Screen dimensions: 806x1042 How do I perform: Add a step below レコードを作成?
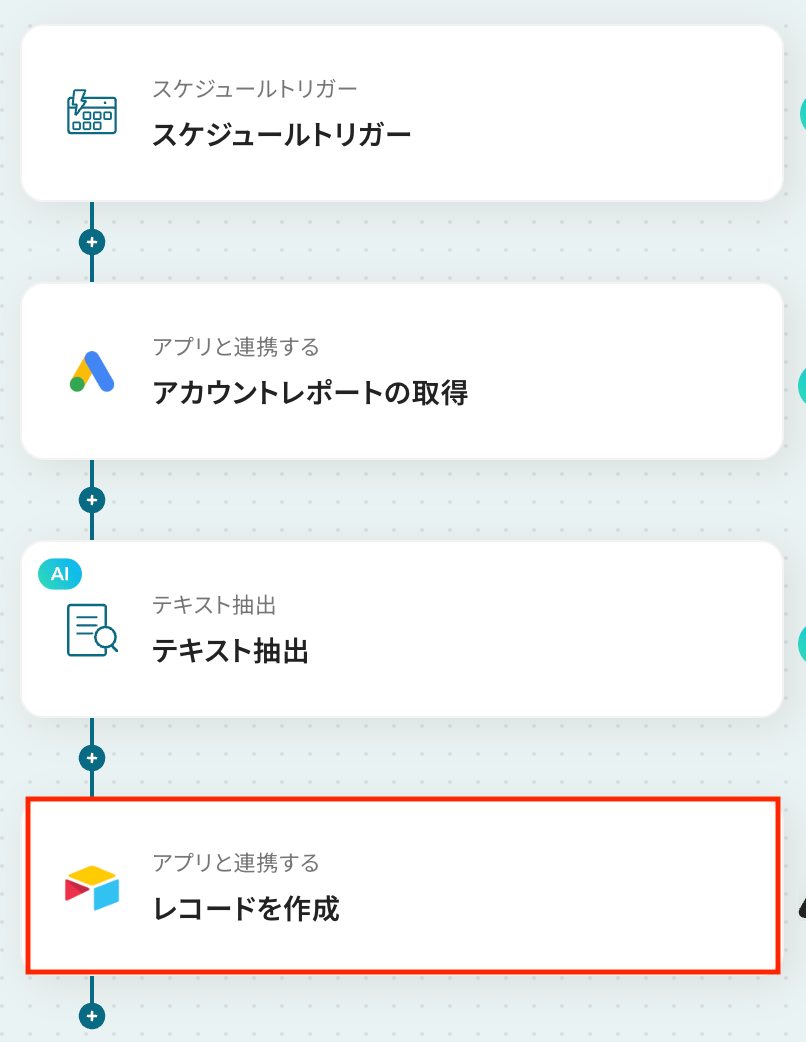click(92, 1016)
